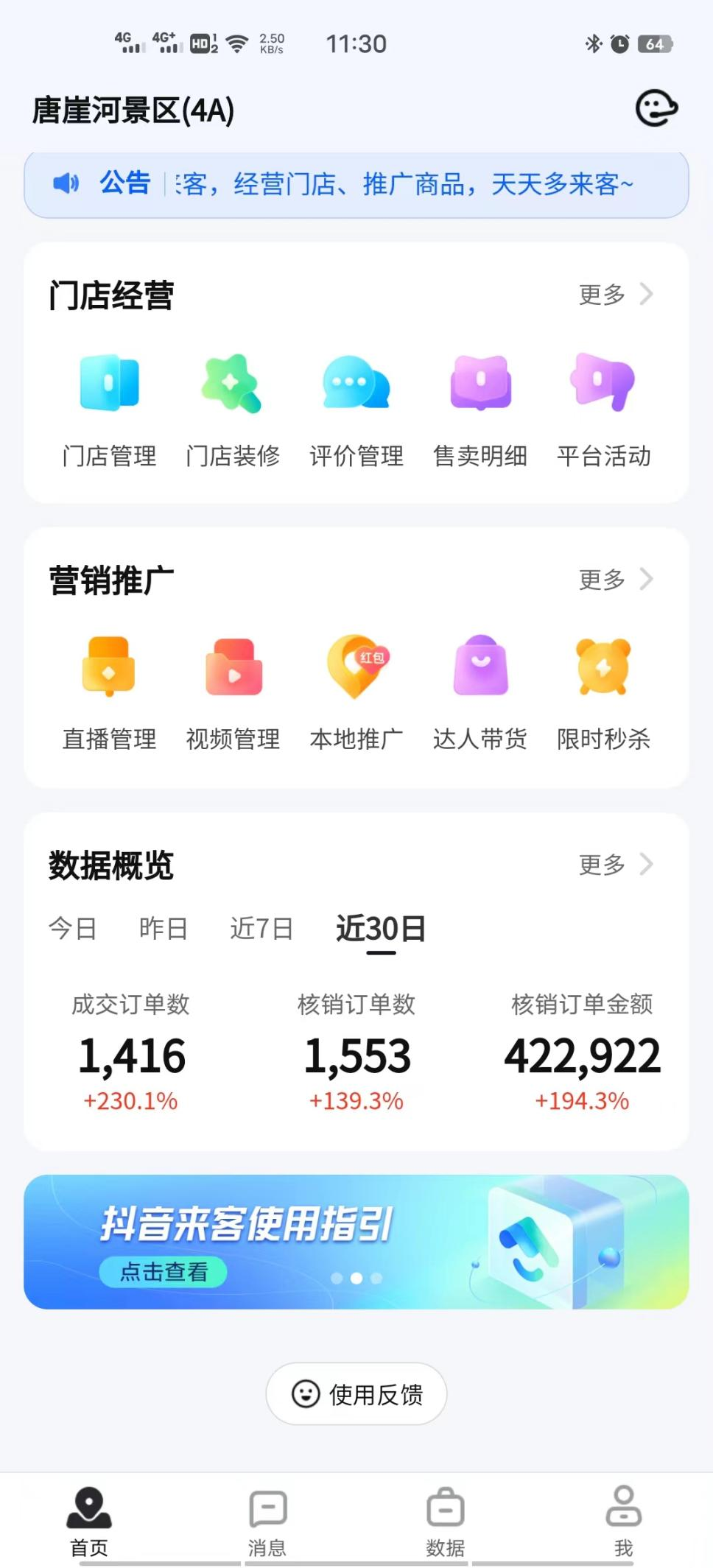Screen dimensions: 713x1568
Task: Open 视频管理
Action: coord(233,692)
